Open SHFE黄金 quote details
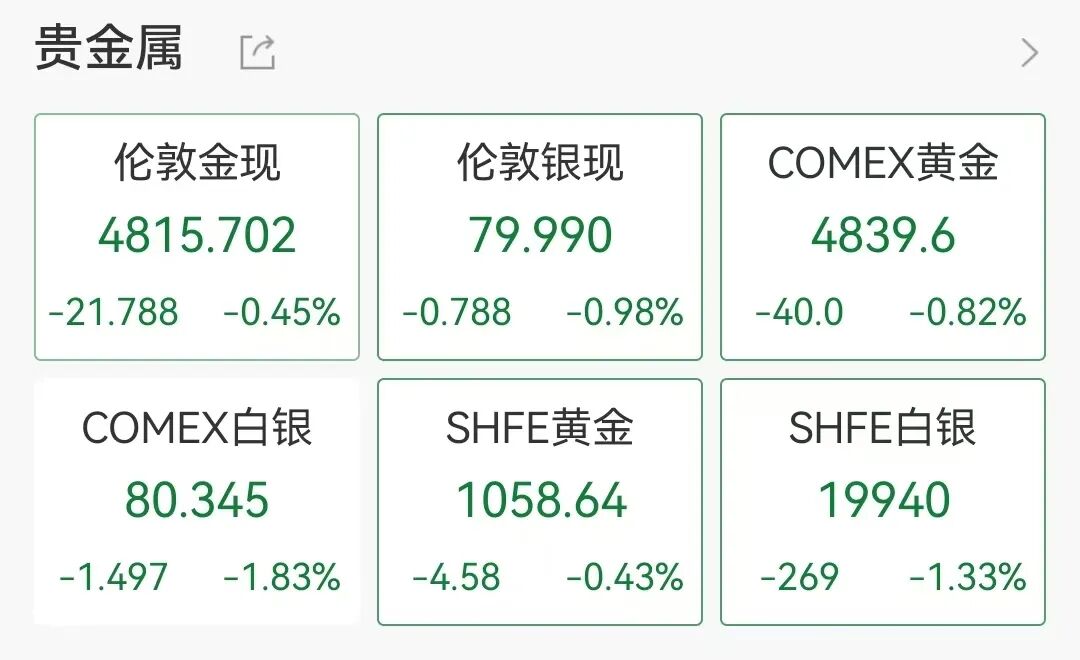The height and width of the screenshot is (660, 1080). tap(540, 501)
